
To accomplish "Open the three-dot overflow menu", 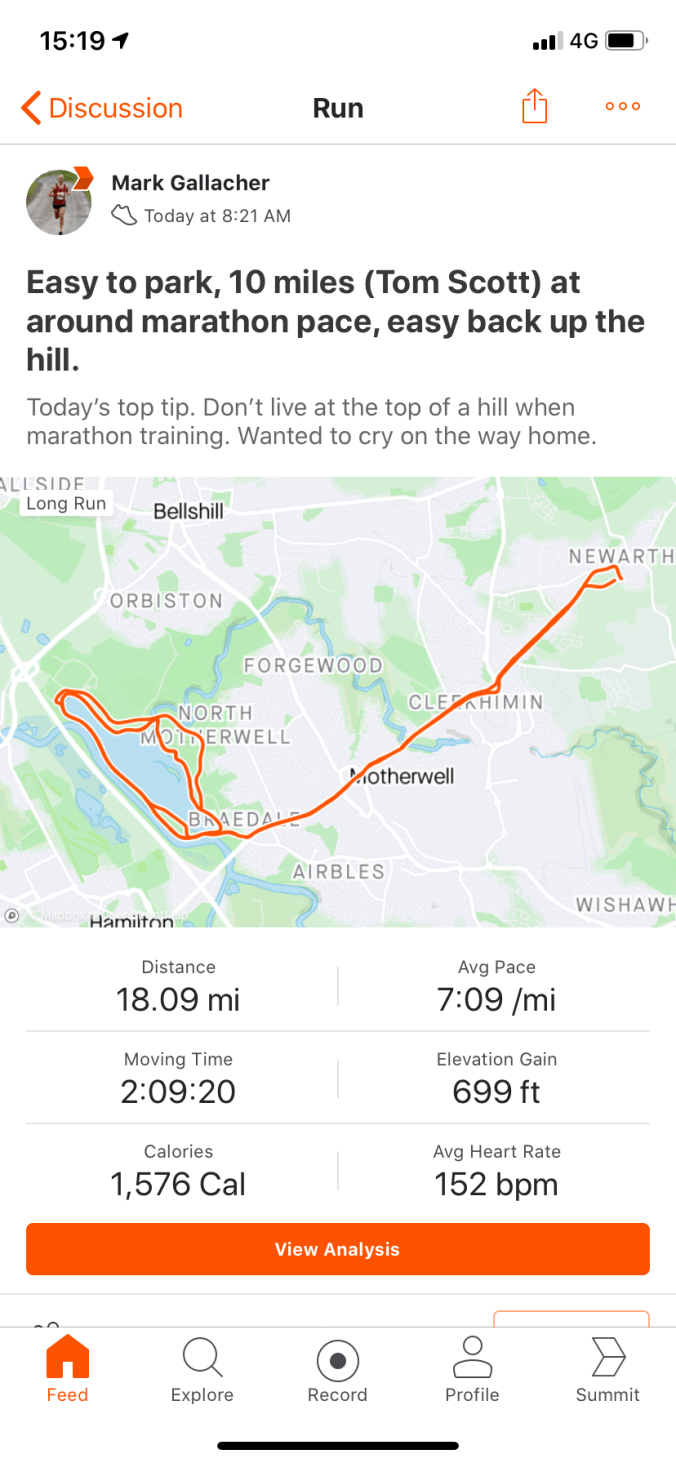I will (x=622, y=107).
